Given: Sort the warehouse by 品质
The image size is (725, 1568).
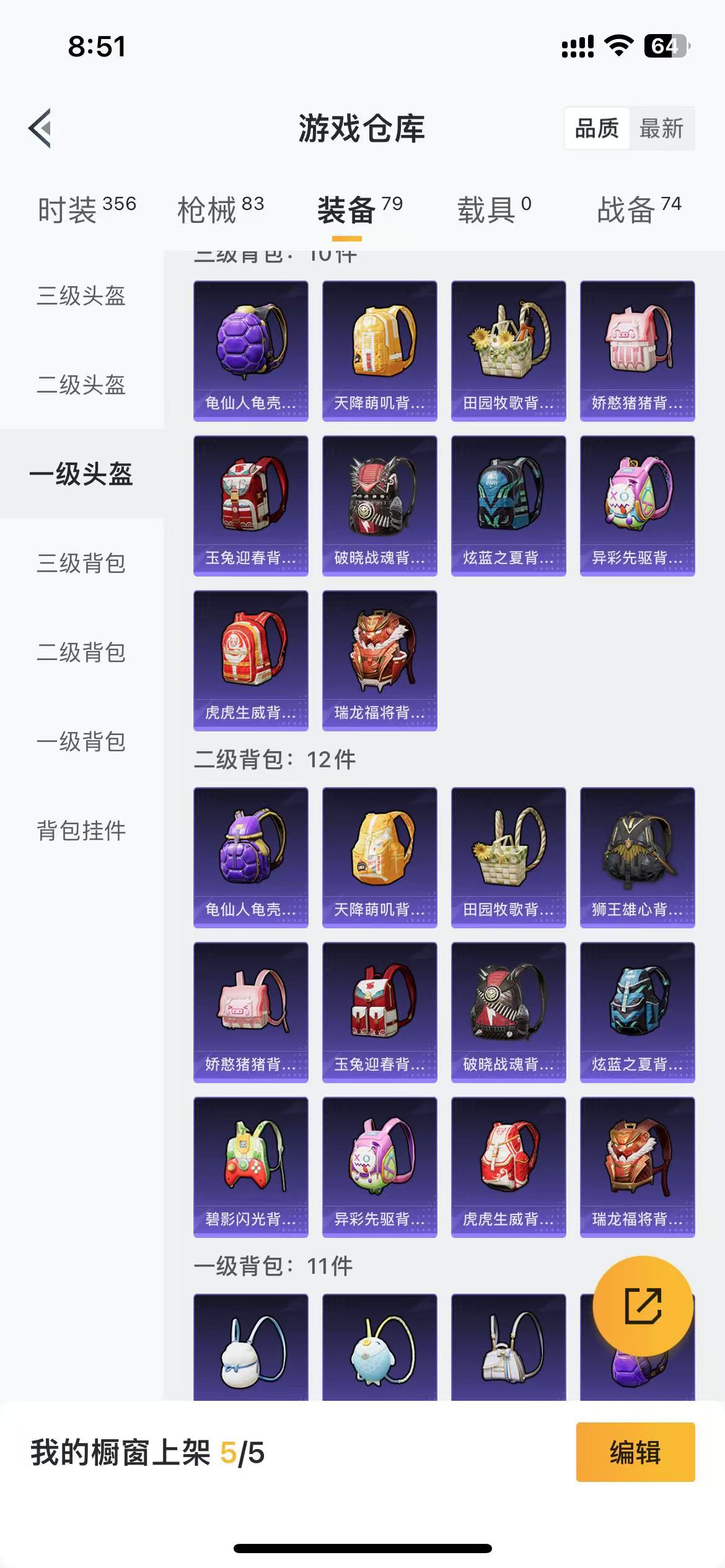Looking at the screenshot, I should tap(597, 128).
